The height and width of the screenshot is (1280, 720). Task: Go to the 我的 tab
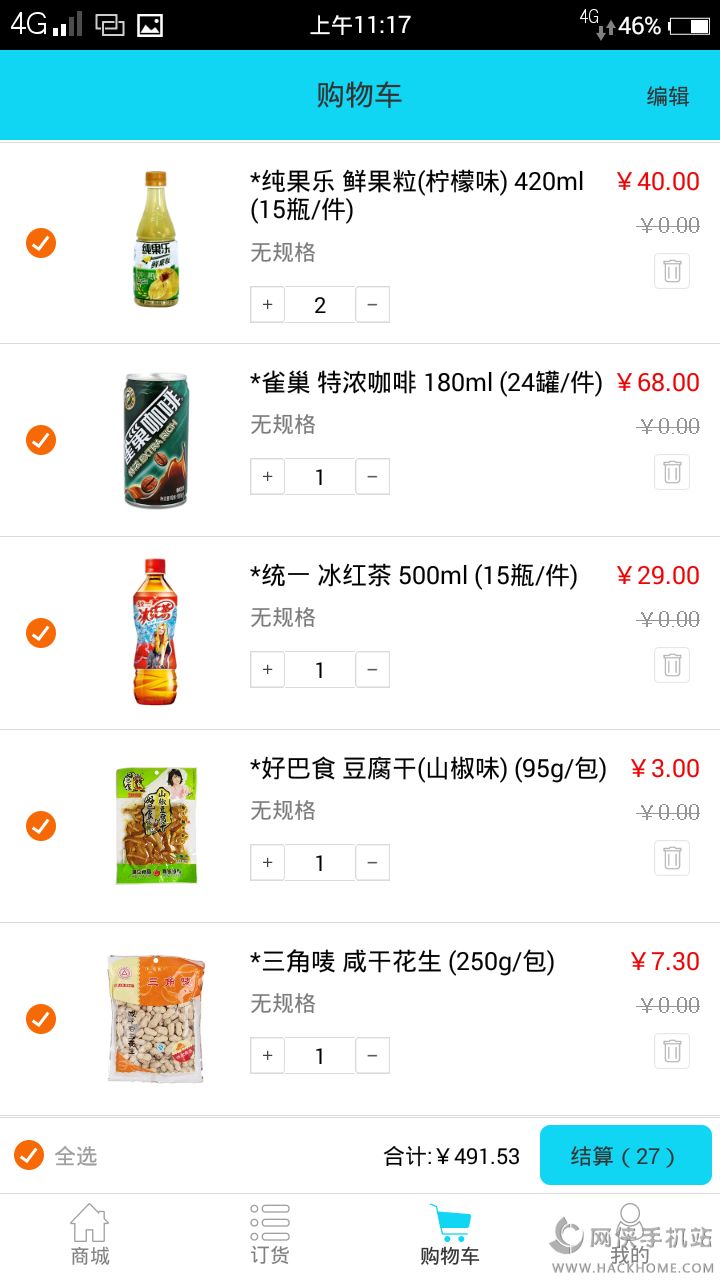(x=630, y=1236)
